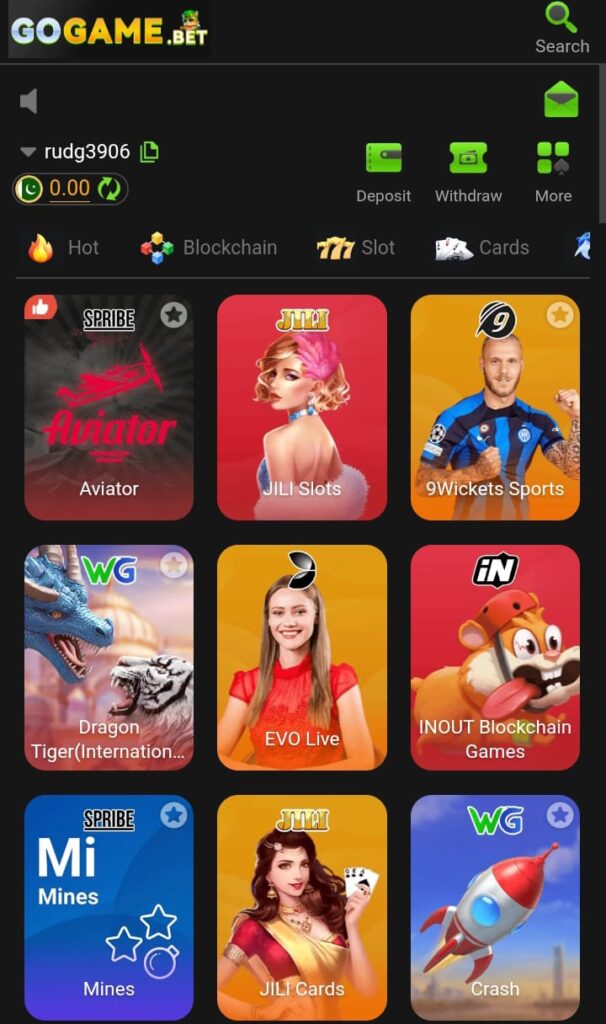Launch the Crash rocket game

coord(495,907)
